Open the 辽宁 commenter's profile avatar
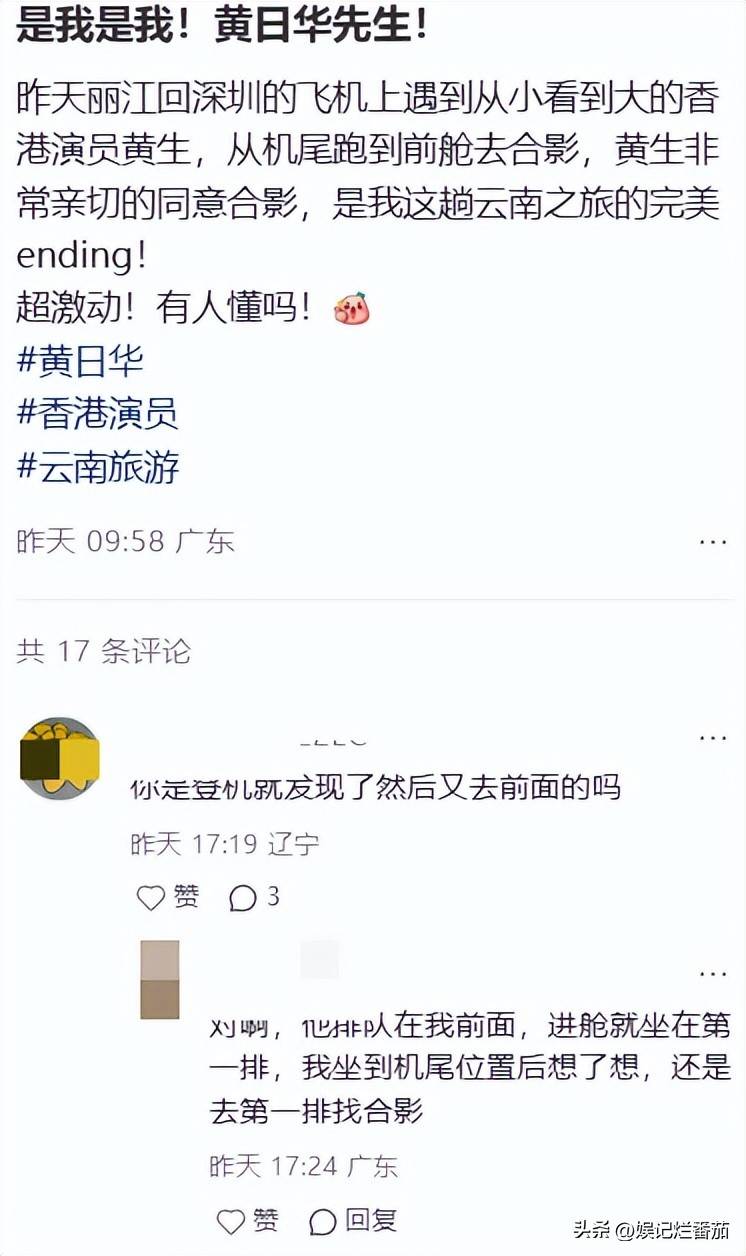Image resolution: width=746 pixels, height=1256 pixels. (x=60, y=759)
